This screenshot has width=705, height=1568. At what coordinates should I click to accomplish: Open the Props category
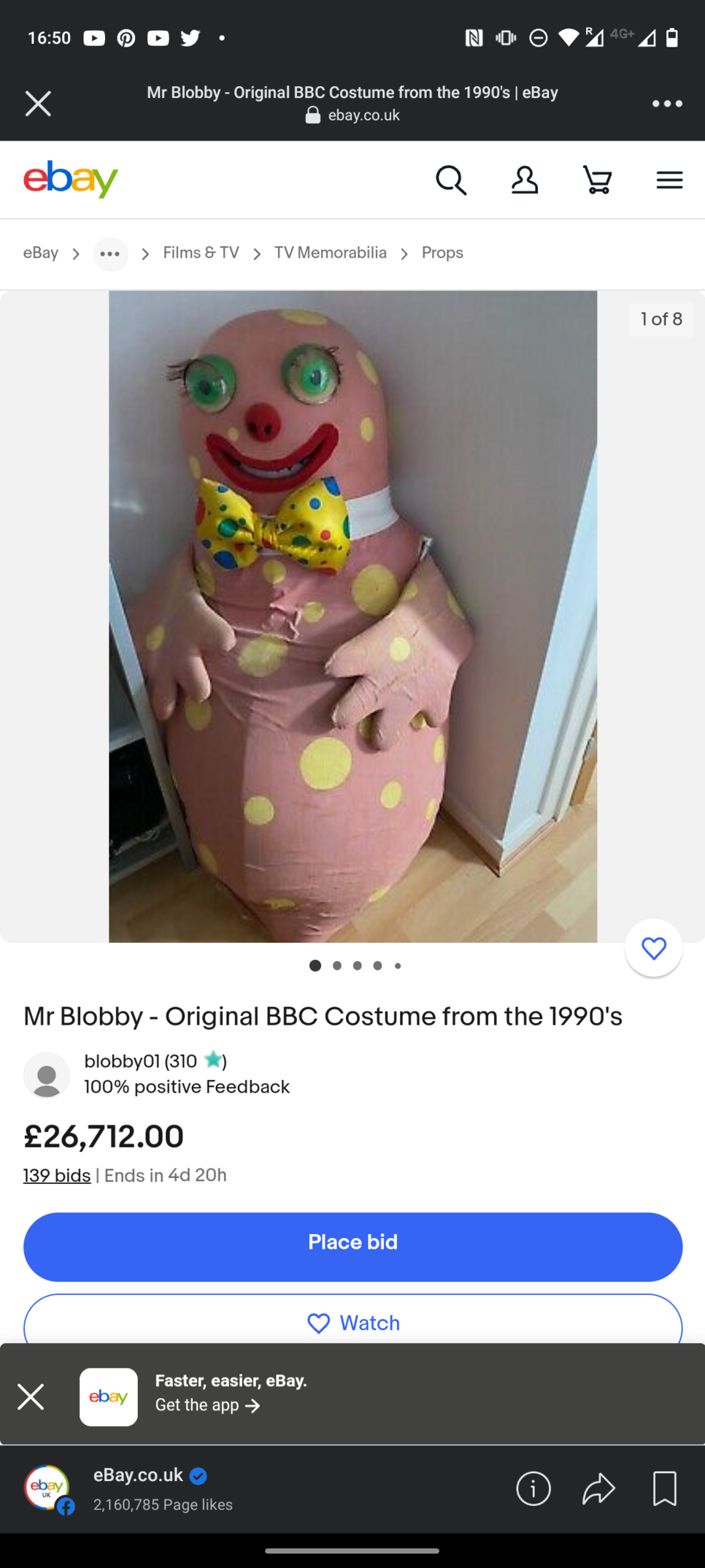point(442,253)
